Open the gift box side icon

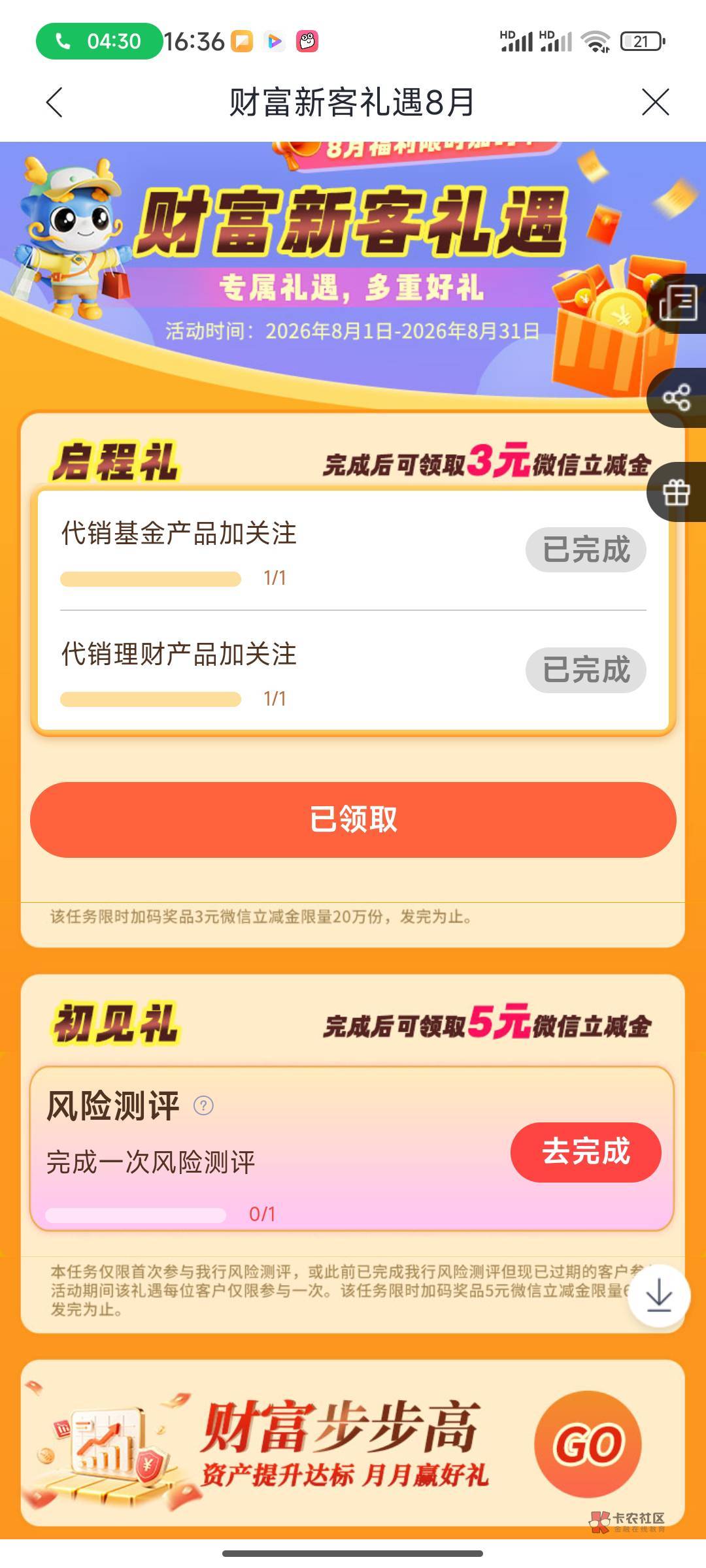point(677,492)
